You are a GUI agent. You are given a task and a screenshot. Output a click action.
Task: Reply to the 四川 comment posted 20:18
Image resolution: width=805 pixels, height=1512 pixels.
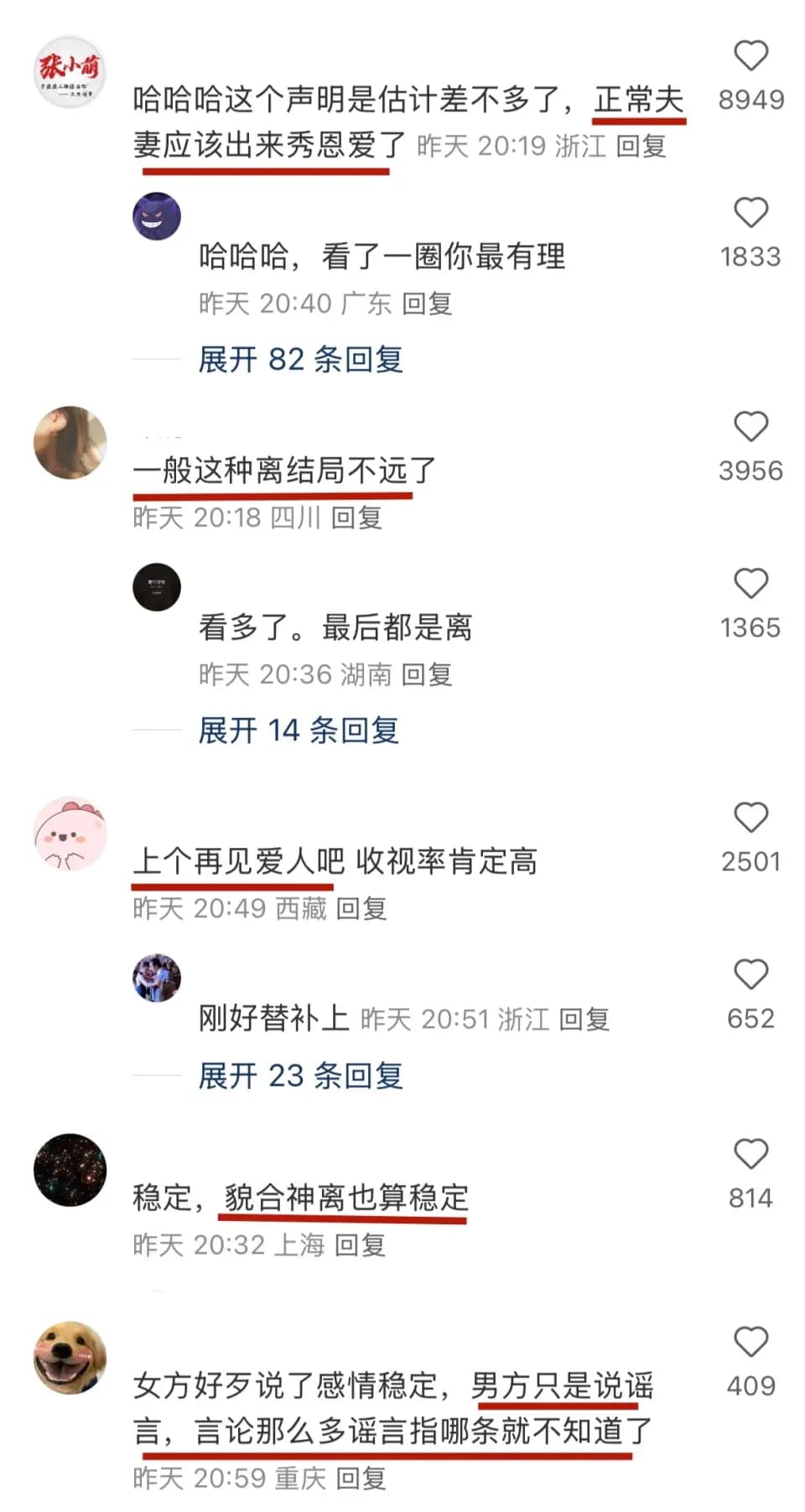[x=356, y=517]
